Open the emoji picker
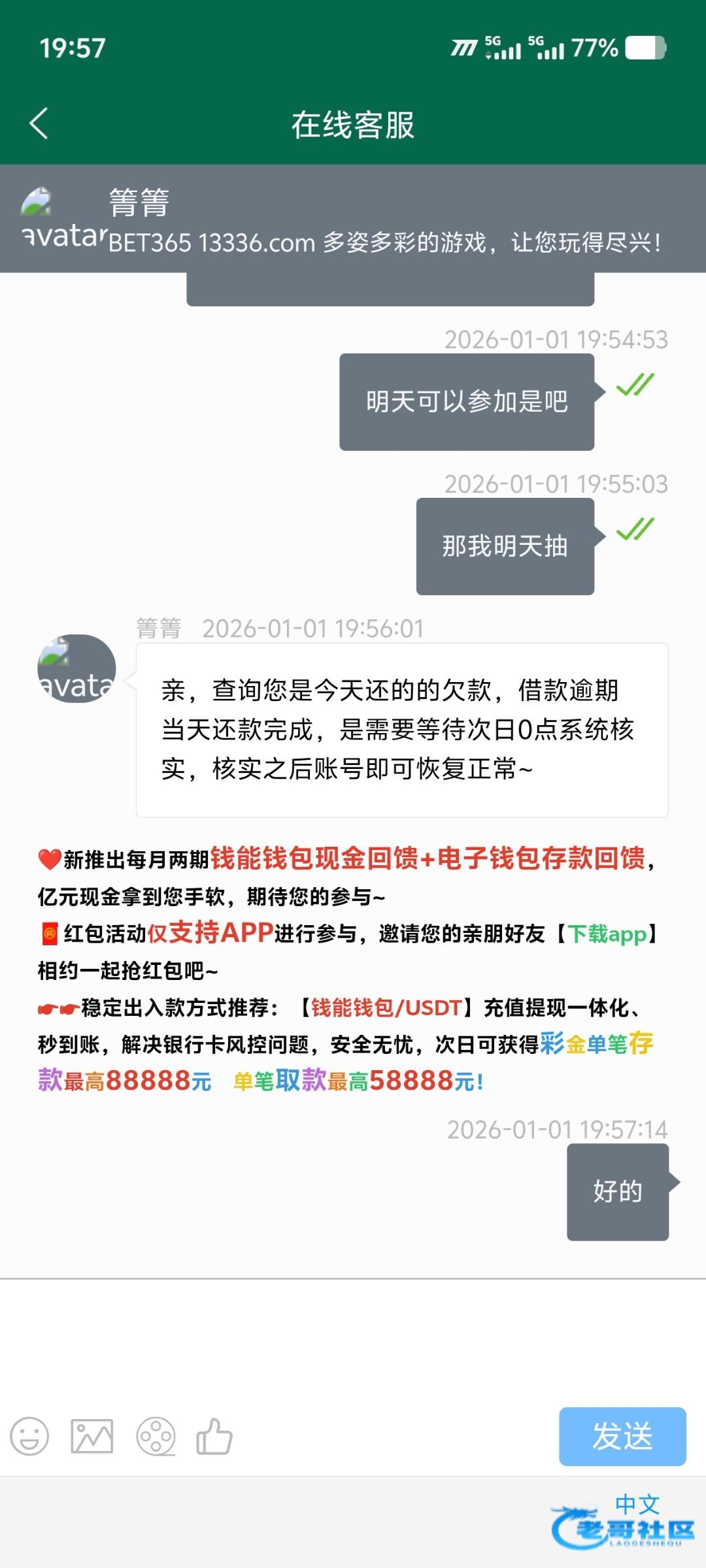 click(29, 1436)
